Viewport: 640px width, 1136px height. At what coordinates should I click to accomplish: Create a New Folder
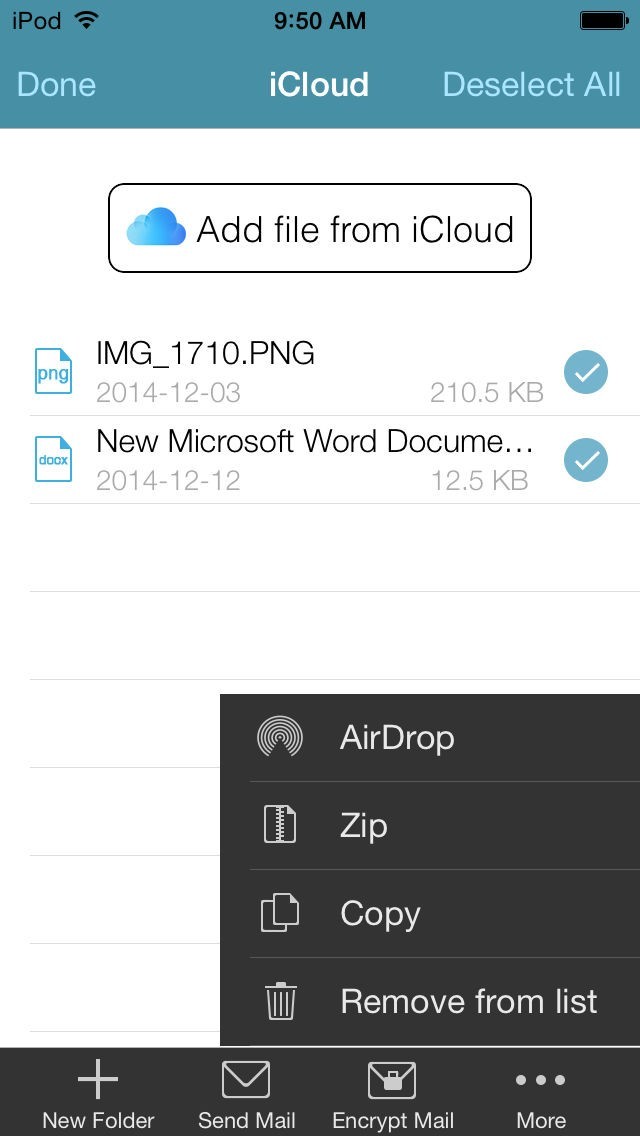(x=98, y=1093)
